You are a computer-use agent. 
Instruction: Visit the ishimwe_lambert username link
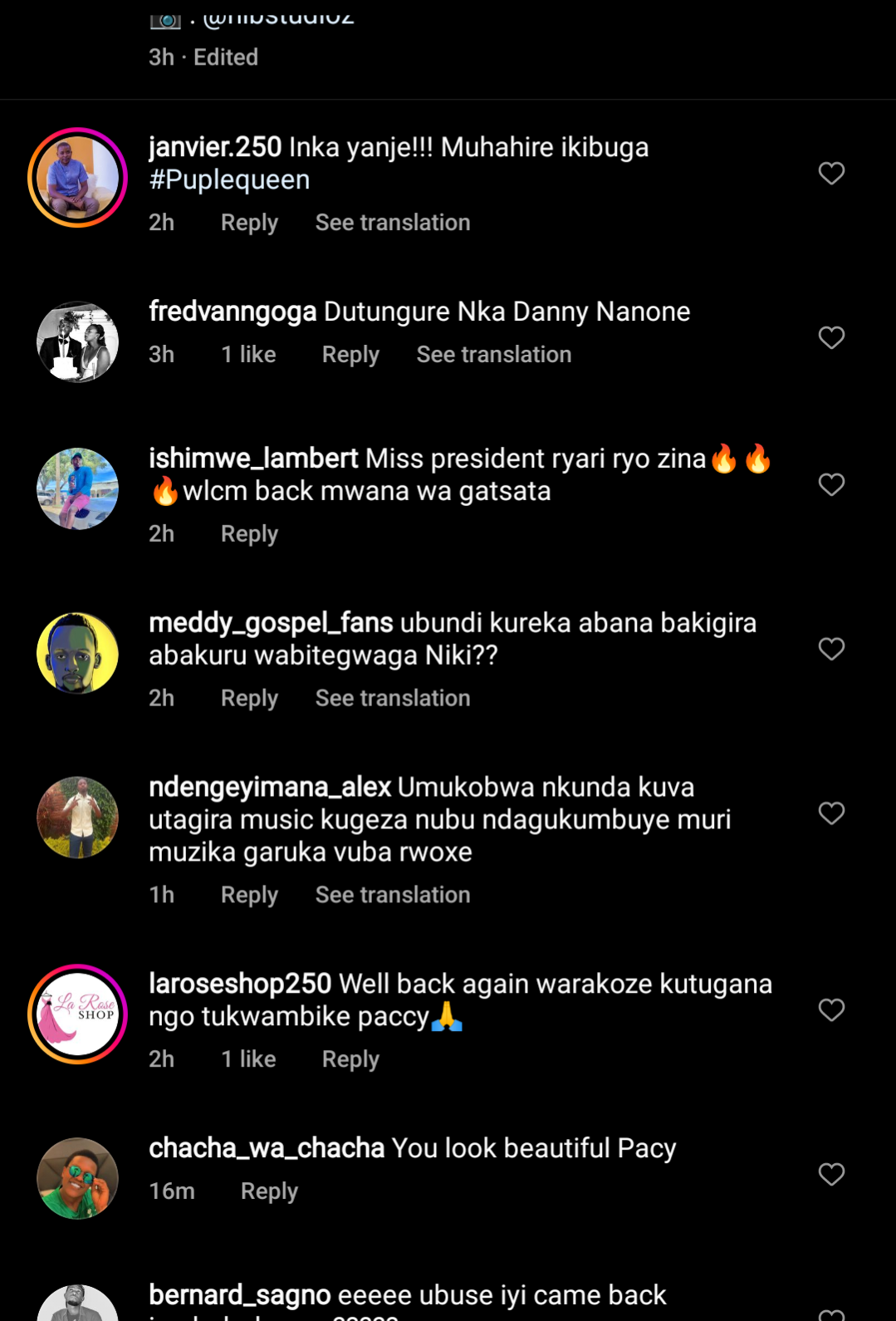(253, 459)
